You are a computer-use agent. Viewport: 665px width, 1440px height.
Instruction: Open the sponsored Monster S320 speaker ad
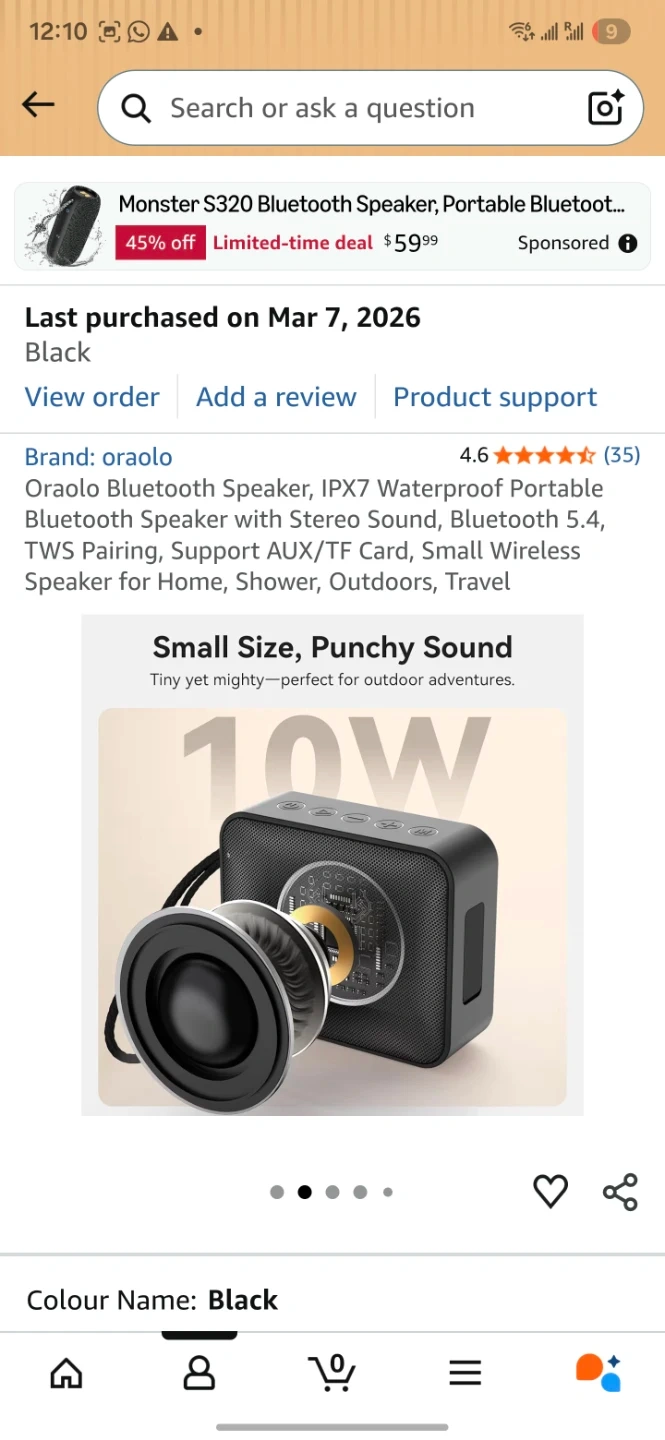click(332, 226)
